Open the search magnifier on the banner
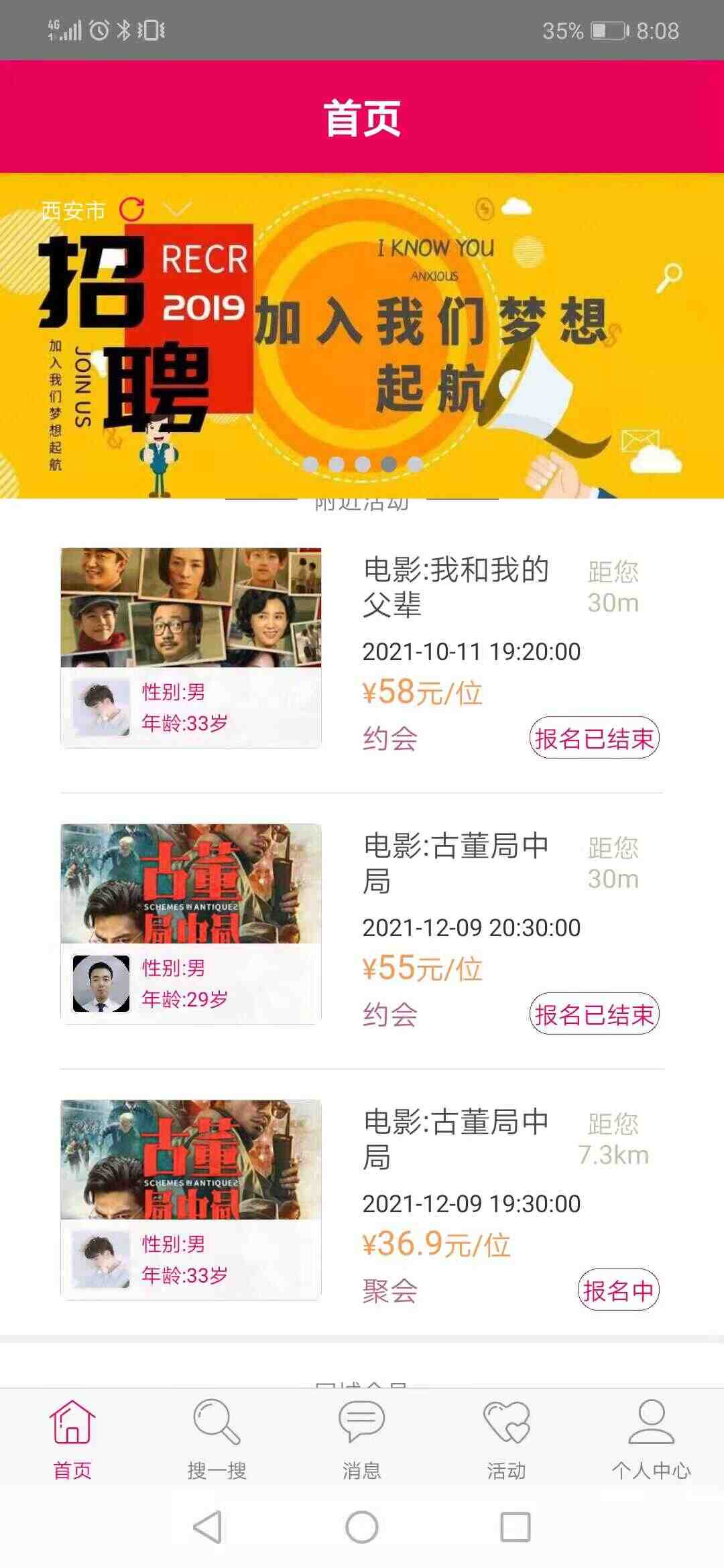The width and height of the screenshot is (724, 1568). tap(668, 277)
